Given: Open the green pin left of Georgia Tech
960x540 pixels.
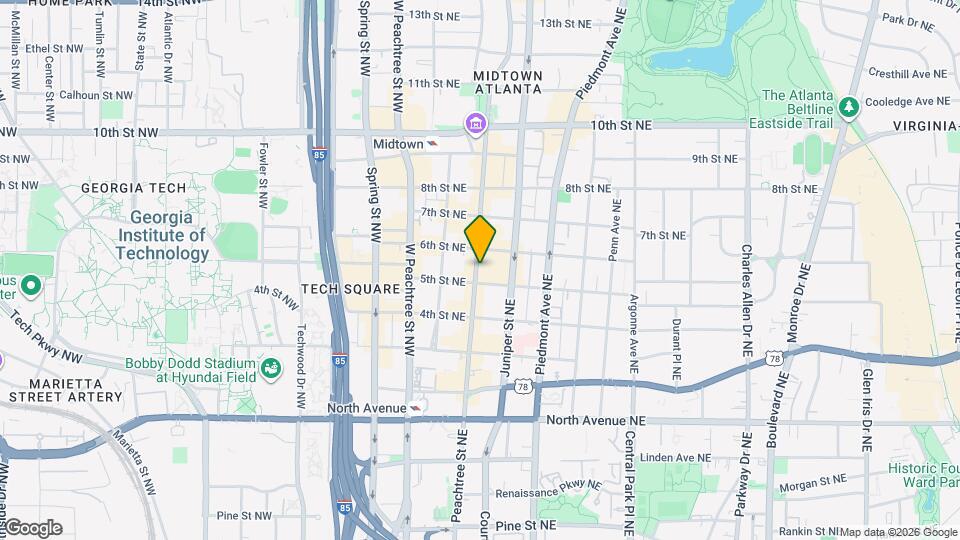Looking at the screenshot, I should click(x=31, y=286).
